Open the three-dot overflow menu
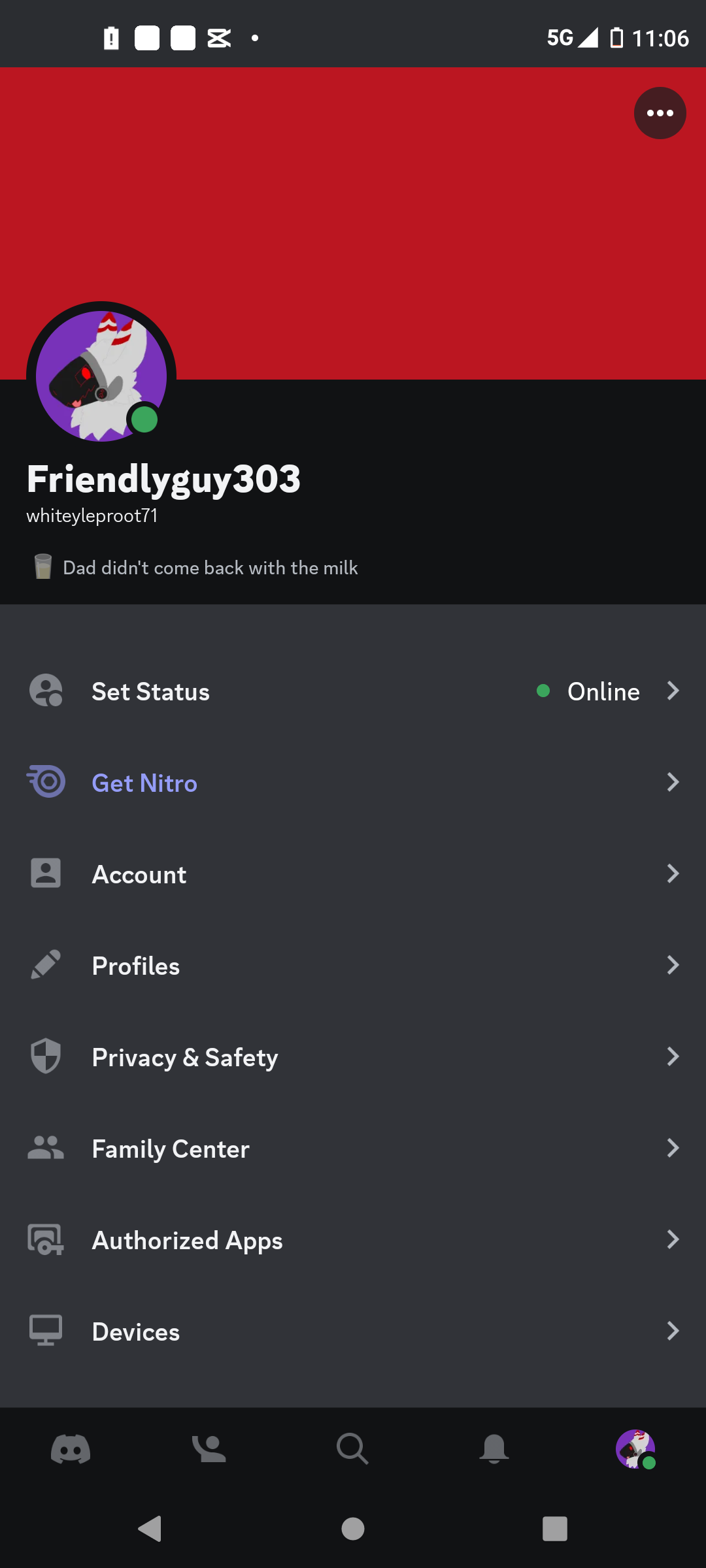The width and height of the screenshot is (706, 1568). pyautogui.click(x=660, y=113)
